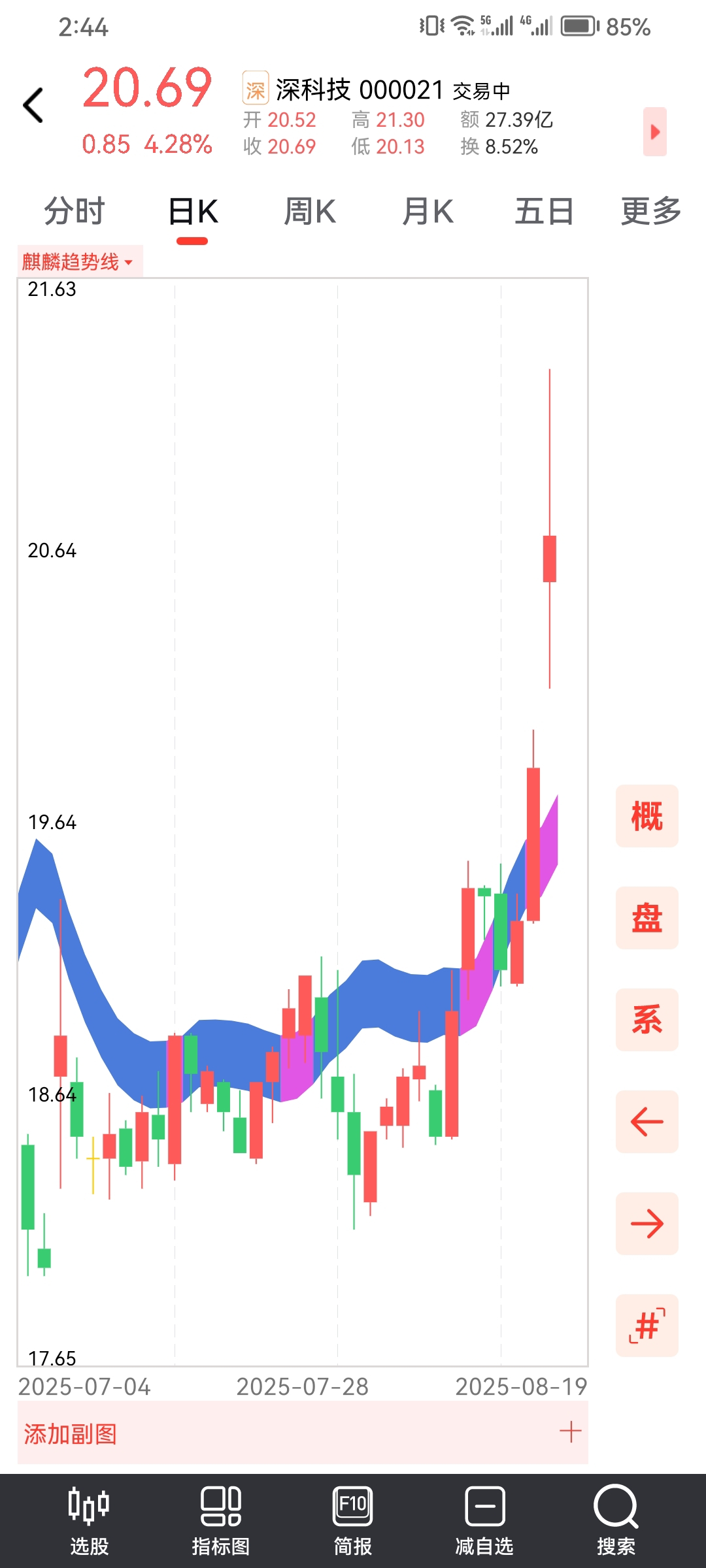Image resolution: width=706 pixels, height=1568 pixels.
Task: Move chart right with the arrow button
Action: [647, 1224]
